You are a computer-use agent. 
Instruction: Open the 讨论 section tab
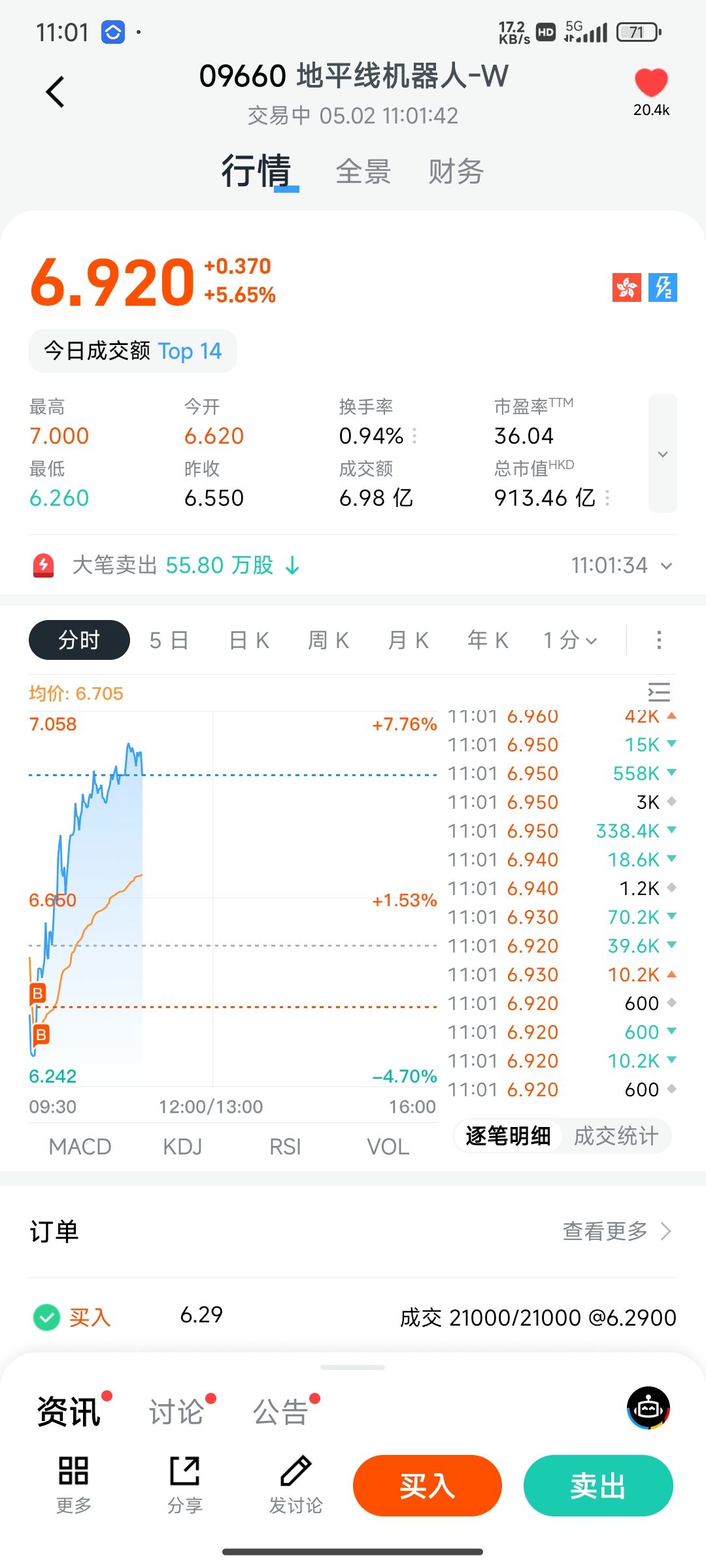tap(176, 1412)
